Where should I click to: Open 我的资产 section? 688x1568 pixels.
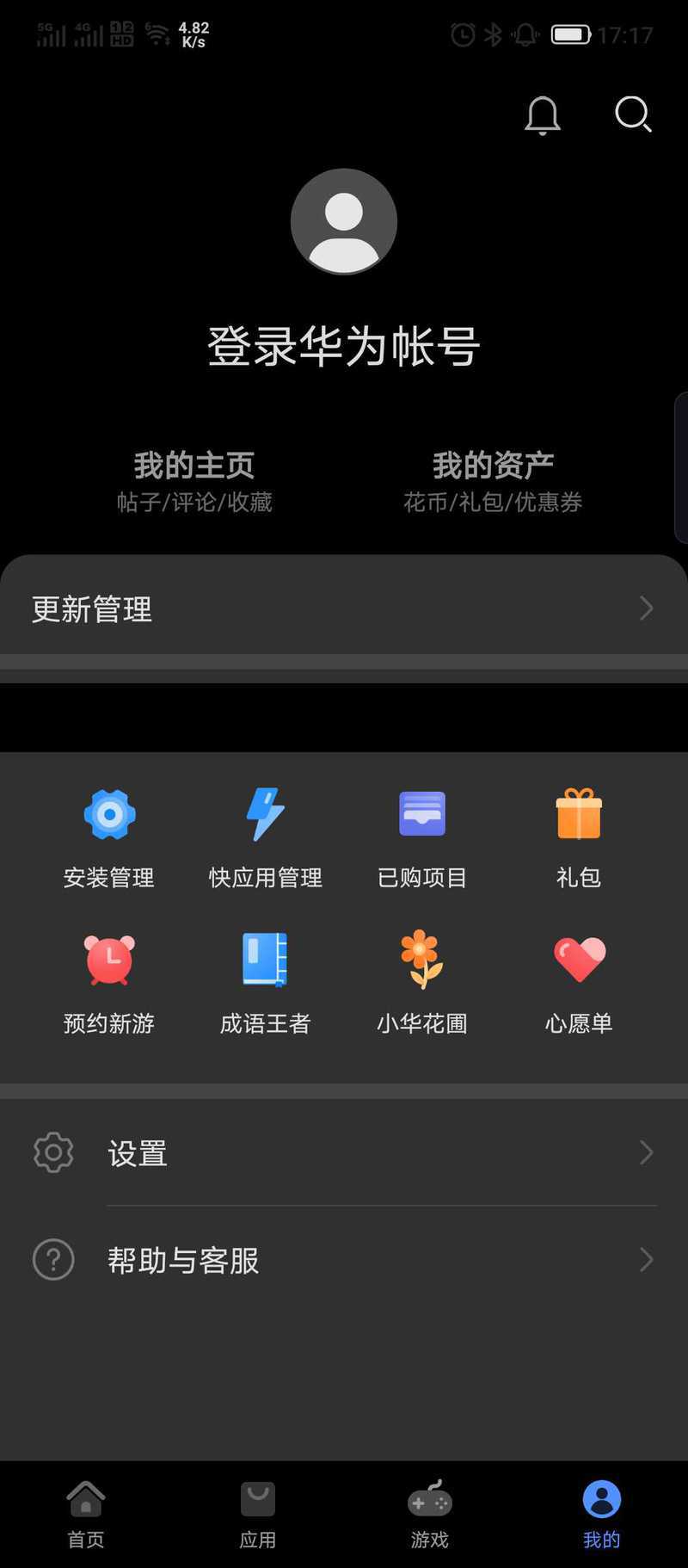click(493, 482)
